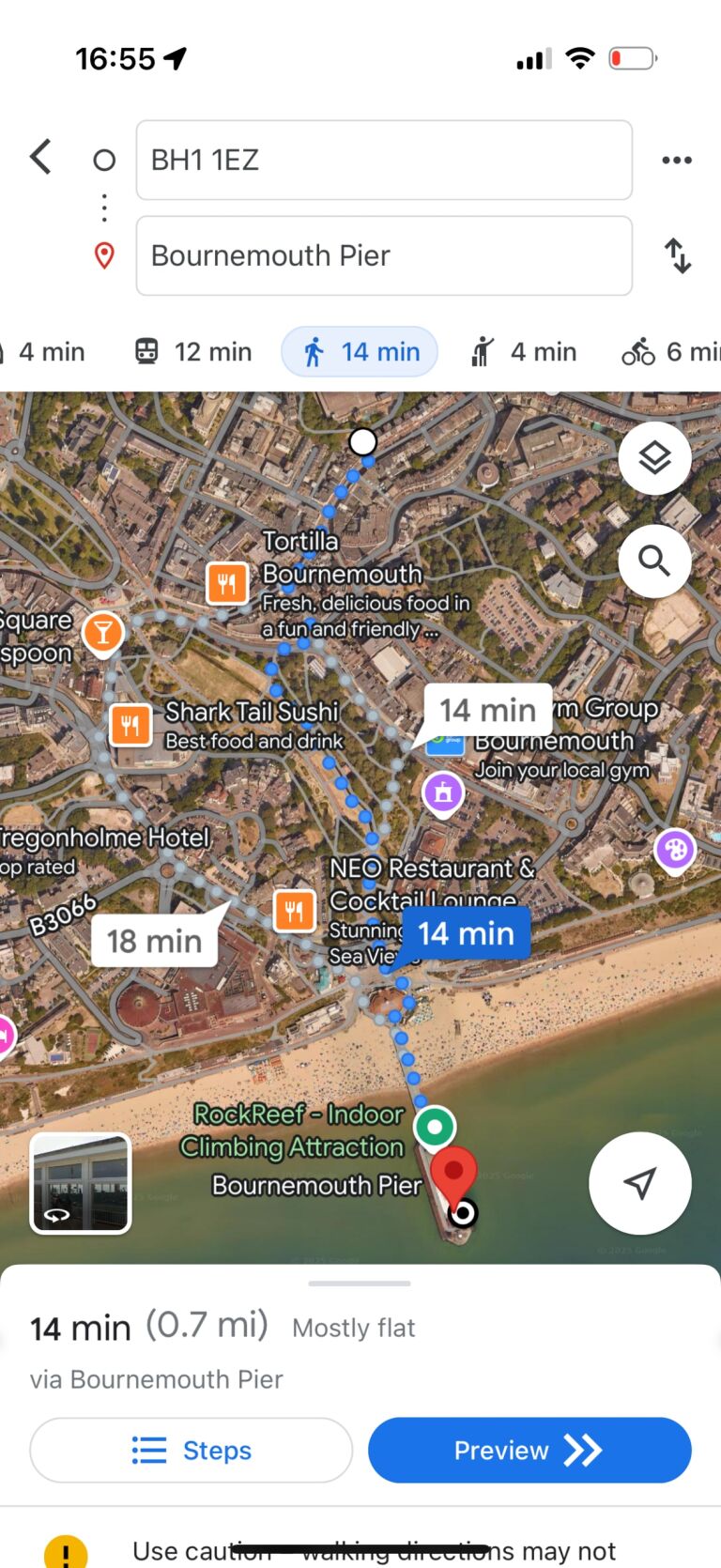Tap the RockReef climbing attraction pin
The width and height of the screenshot is (721, 1568).
point(434,1126)
